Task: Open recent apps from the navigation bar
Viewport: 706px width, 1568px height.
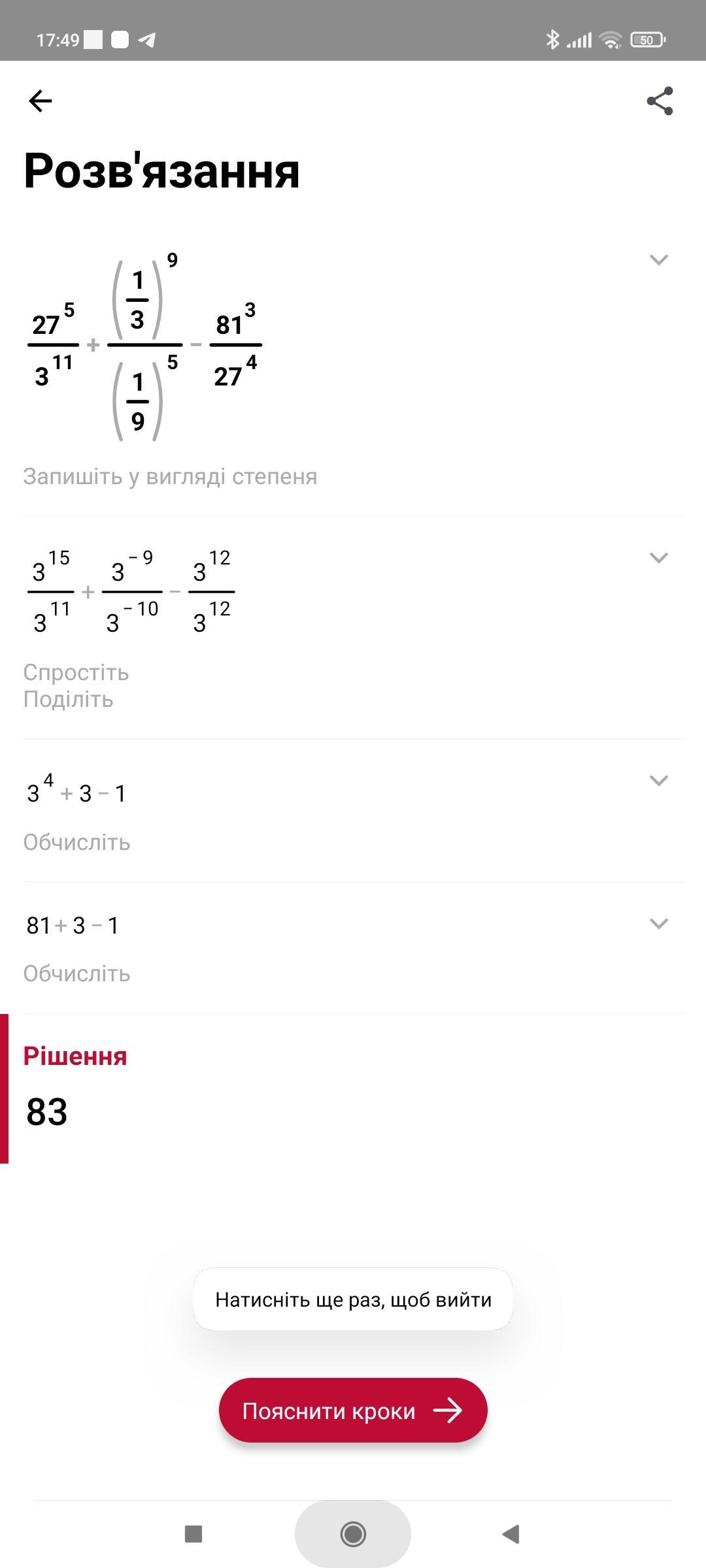Action: 193,1533
